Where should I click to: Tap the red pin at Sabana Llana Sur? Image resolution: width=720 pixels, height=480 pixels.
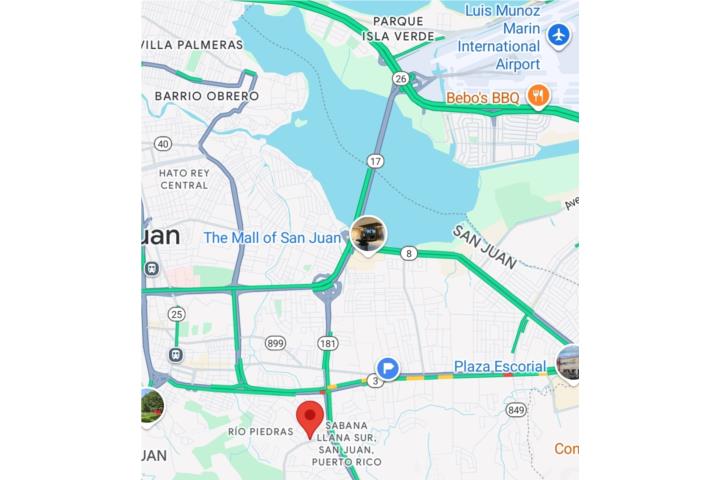(311, 415)
